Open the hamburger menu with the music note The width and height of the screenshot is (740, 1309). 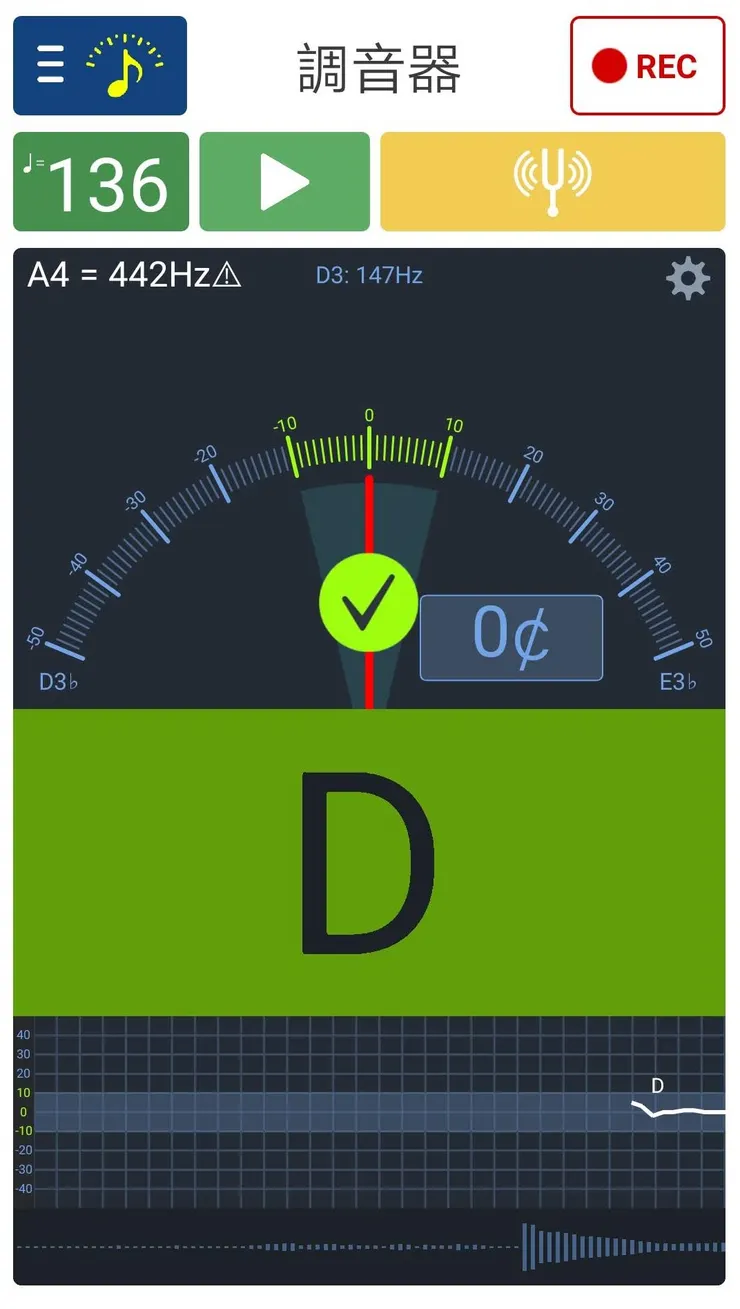coord(99,66)
